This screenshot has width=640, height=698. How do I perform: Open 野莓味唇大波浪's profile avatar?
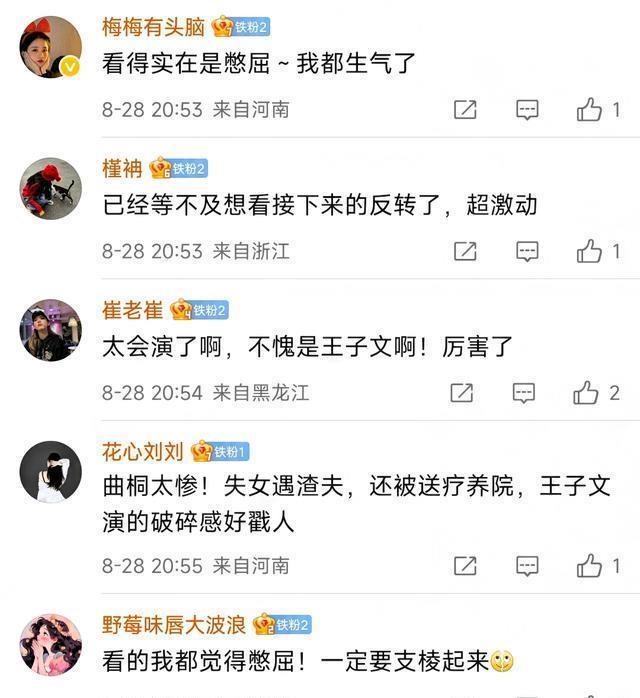[50, 644]
